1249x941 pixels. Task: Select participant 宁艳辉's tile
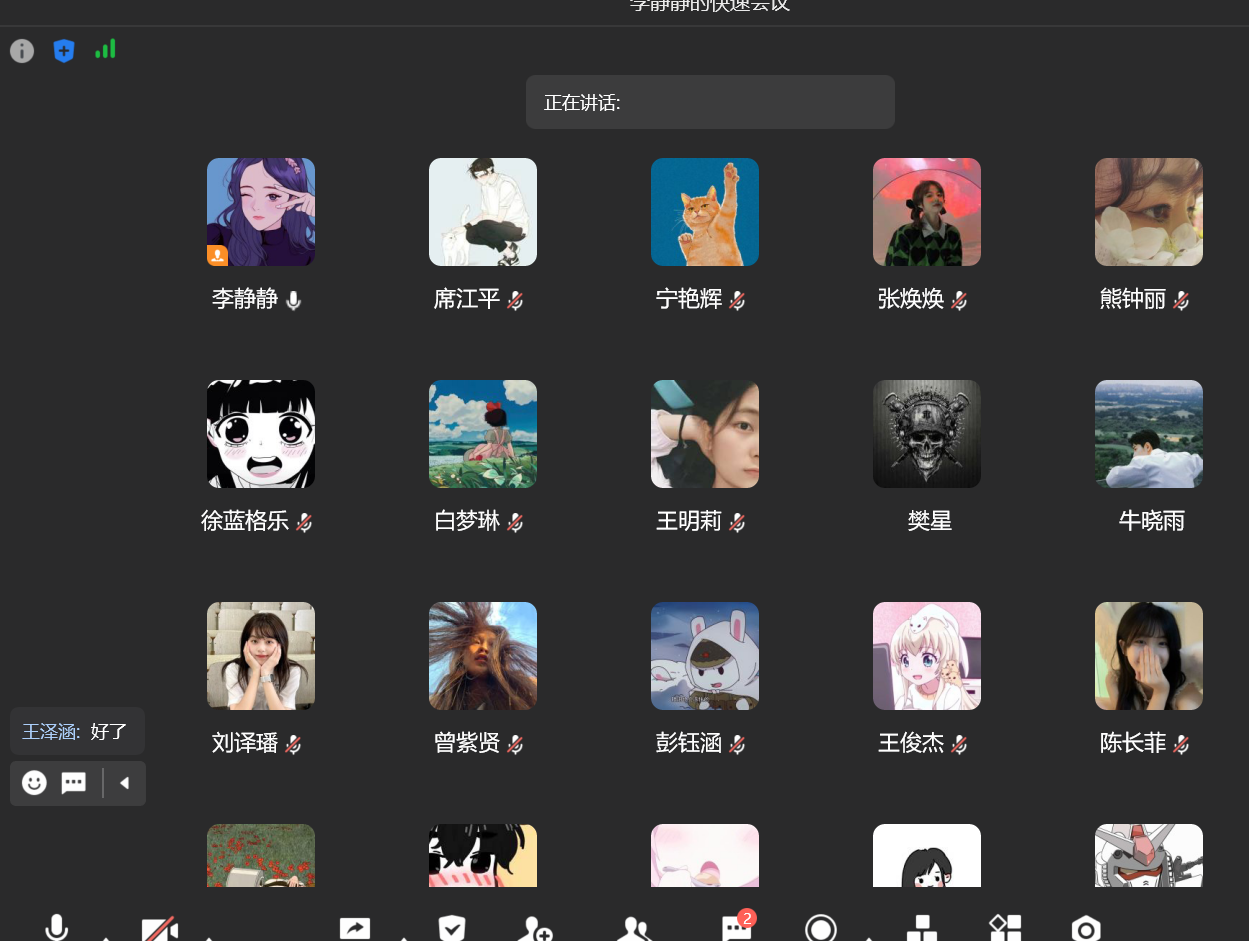705,212
